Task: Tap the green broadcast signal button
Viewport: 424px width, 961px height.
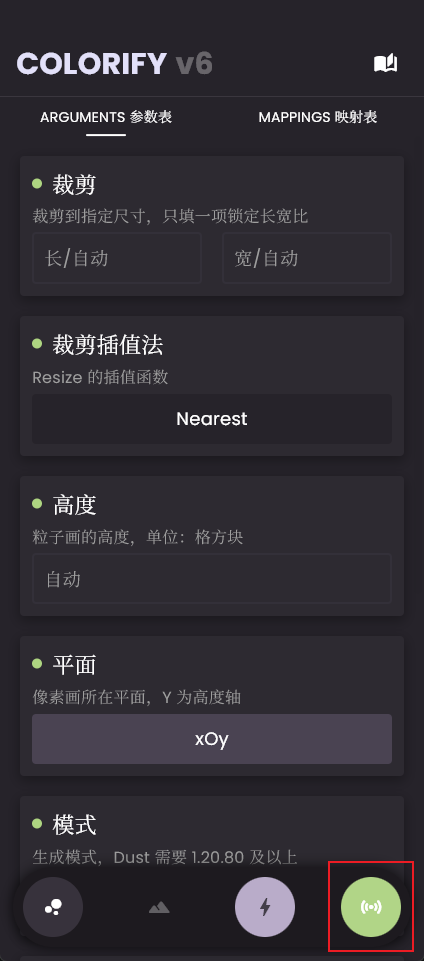Action: 371,907
